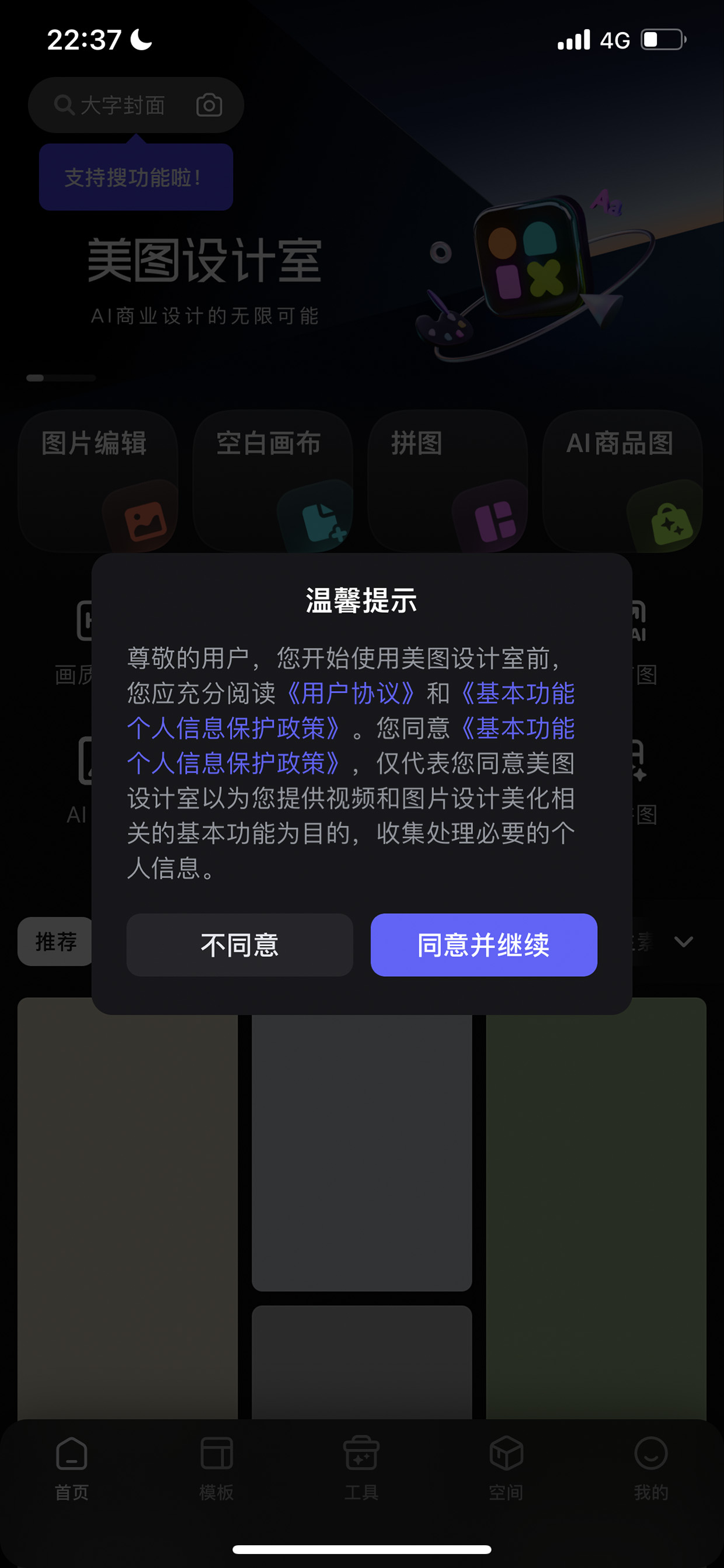This screenshot has width=724, height=1568.
Task: Tap 同意并继续 to accept the terms
Action: tap(483, 945)
